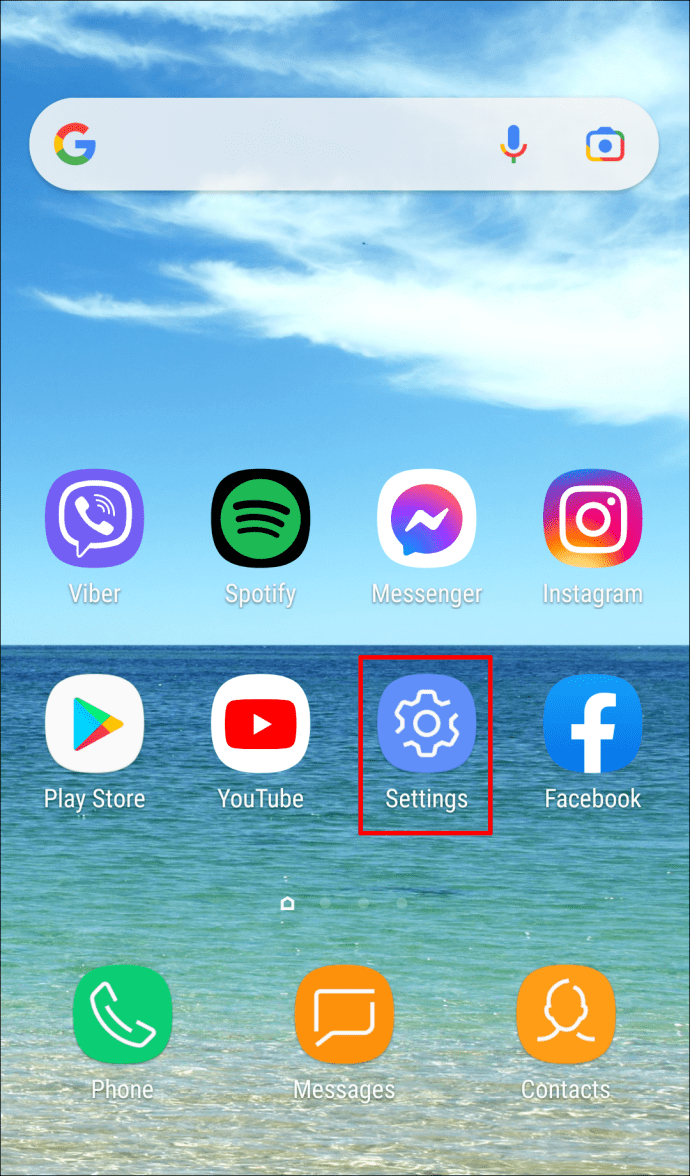690x1176 pixels.
Task: Tap the home page indicator
Action: (286, 904)
